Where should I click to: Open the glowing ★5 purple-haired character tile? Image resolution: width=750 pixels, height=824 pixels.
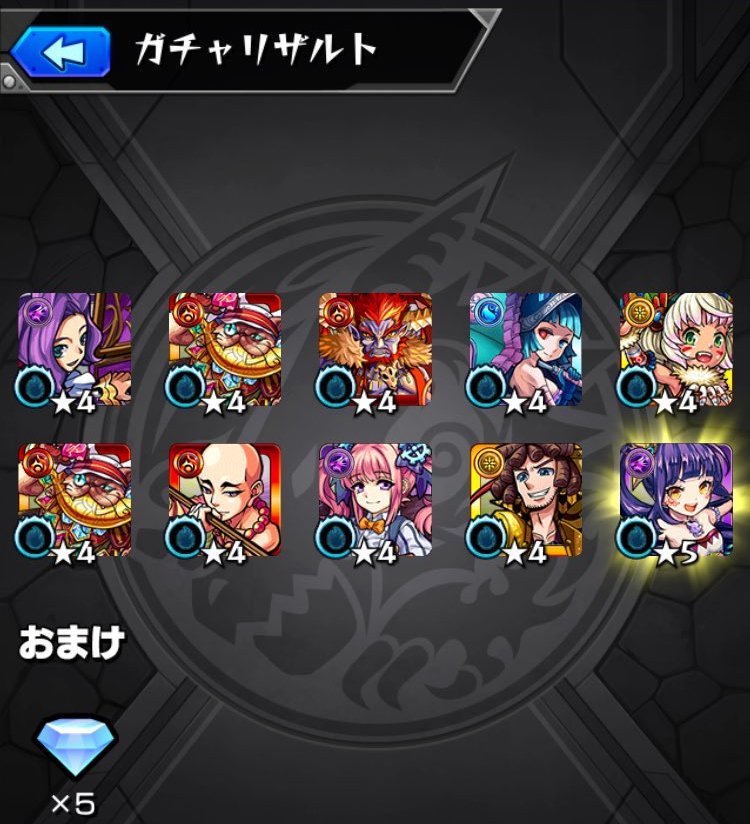pyautogui.click(x=676, y=501)
